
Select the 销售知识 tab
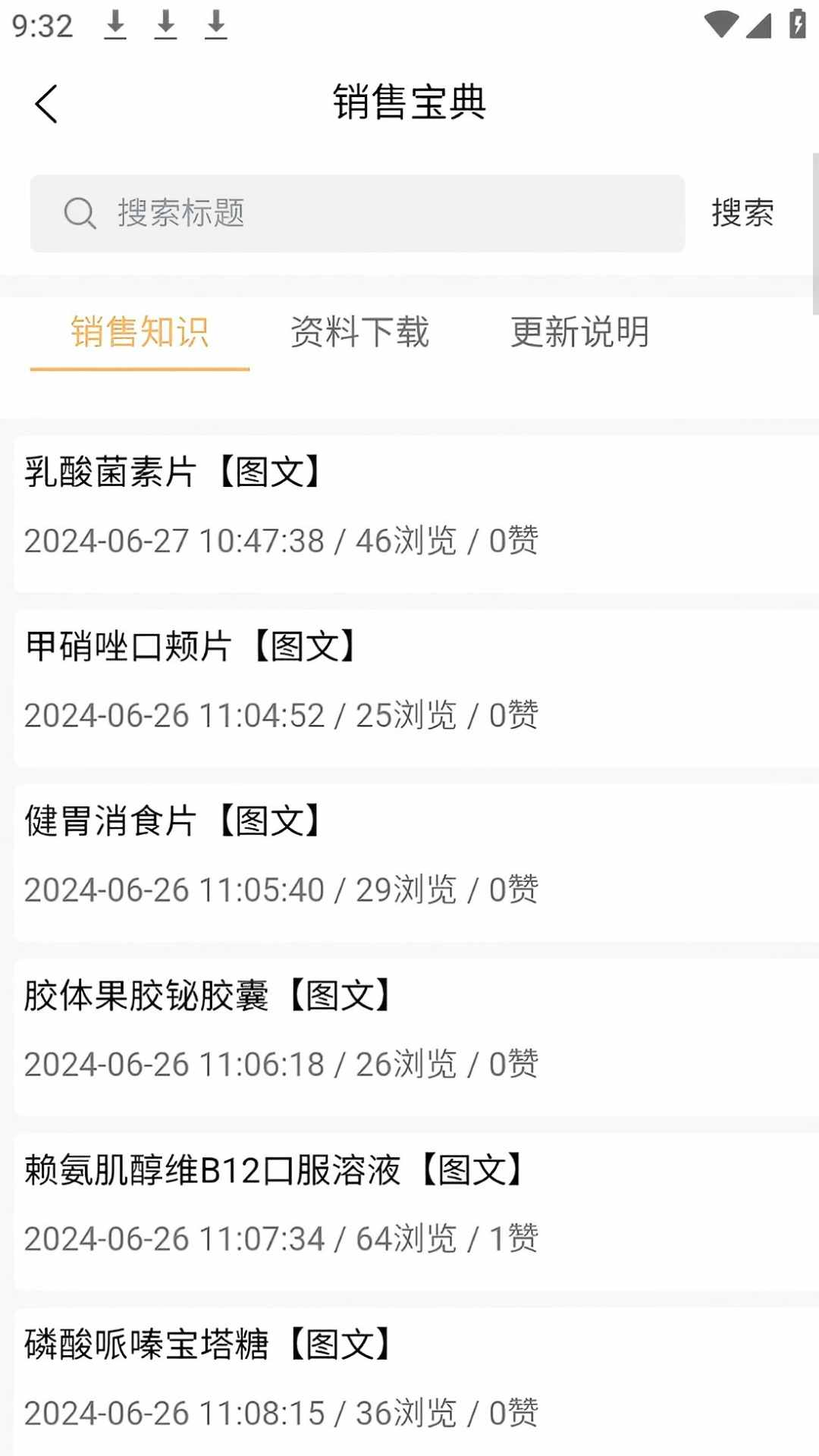pos(140,332)
